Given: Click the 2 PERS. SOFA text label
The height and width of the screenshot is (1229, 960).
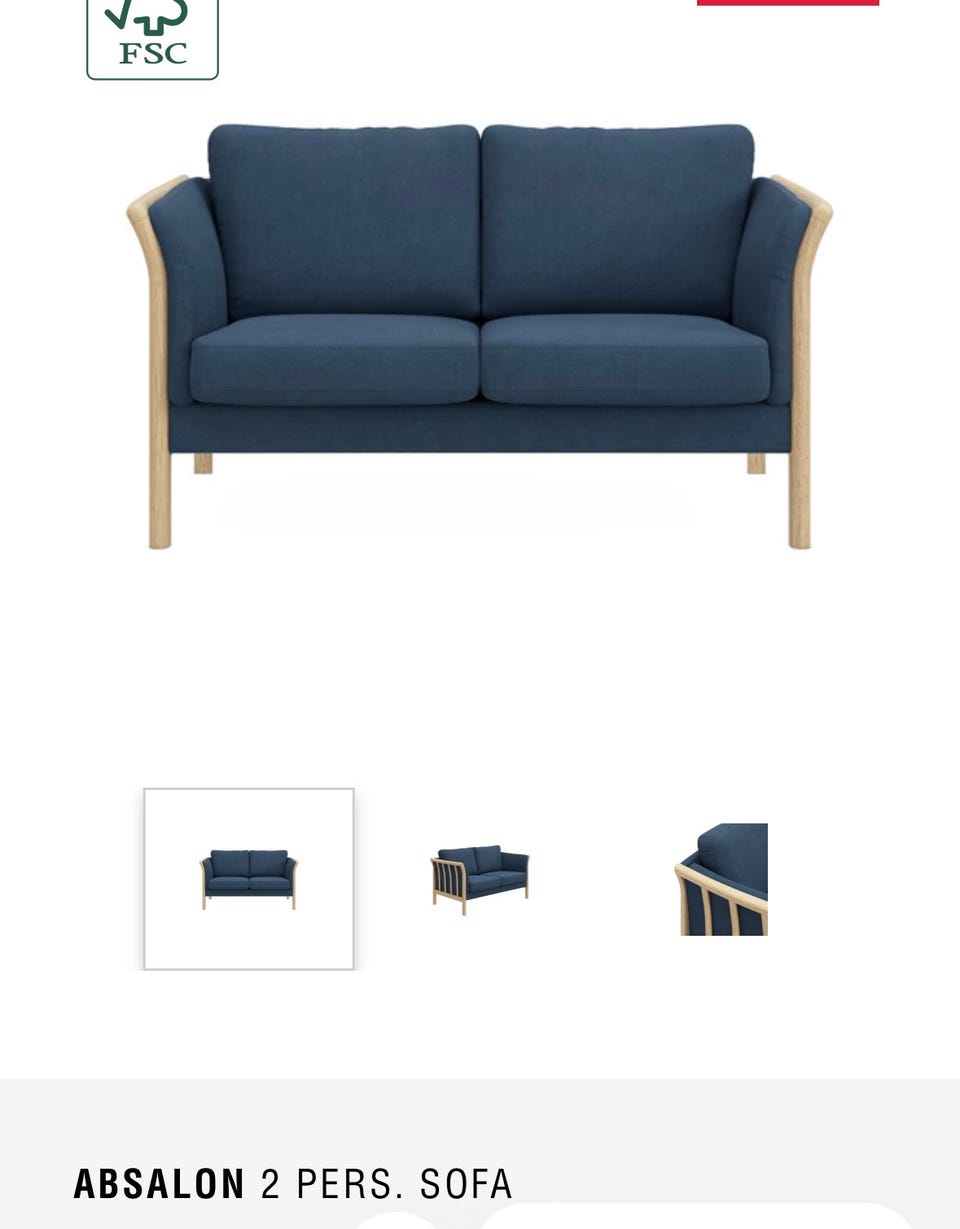Looking at the screenshot, I should (386, 1183).
